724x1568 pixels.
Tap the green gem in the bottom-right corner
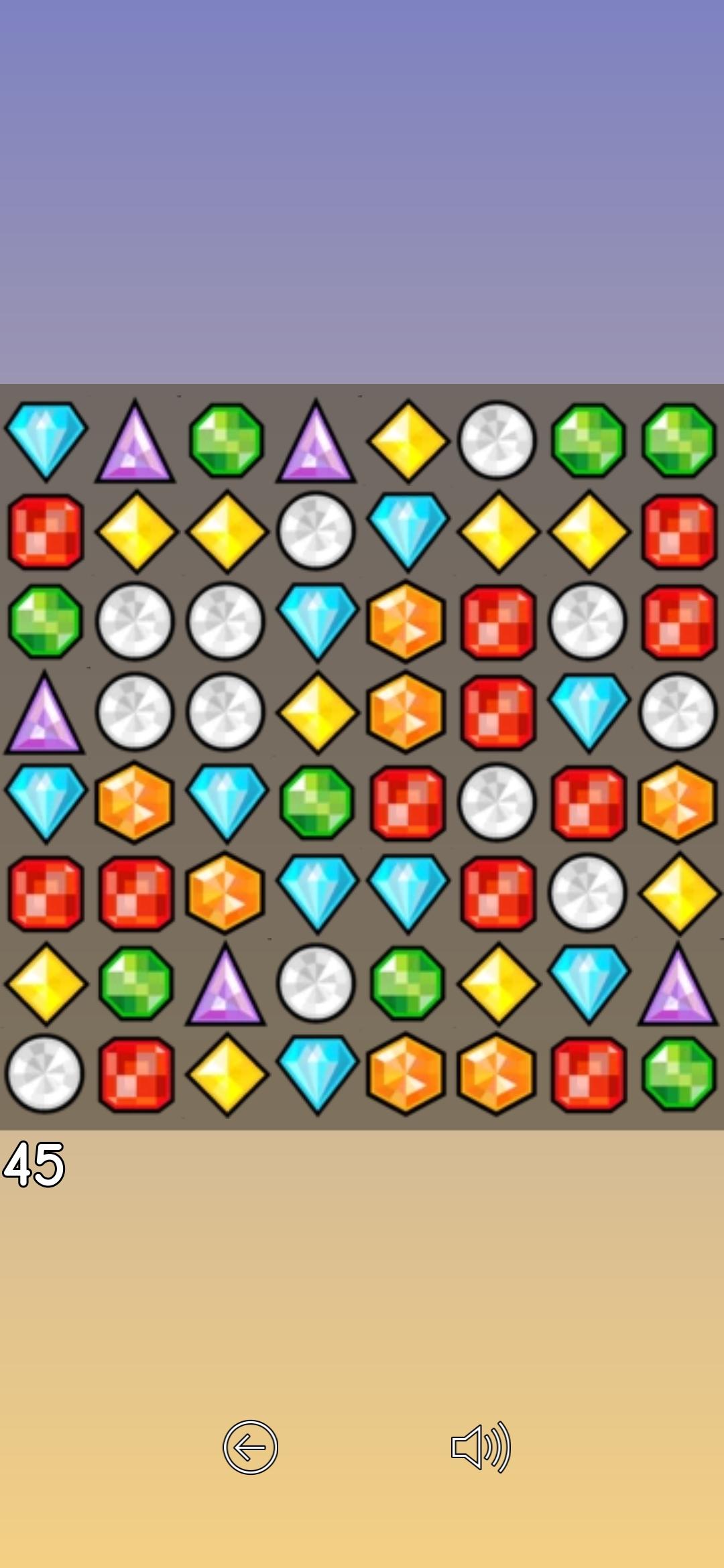[678, 1073]
